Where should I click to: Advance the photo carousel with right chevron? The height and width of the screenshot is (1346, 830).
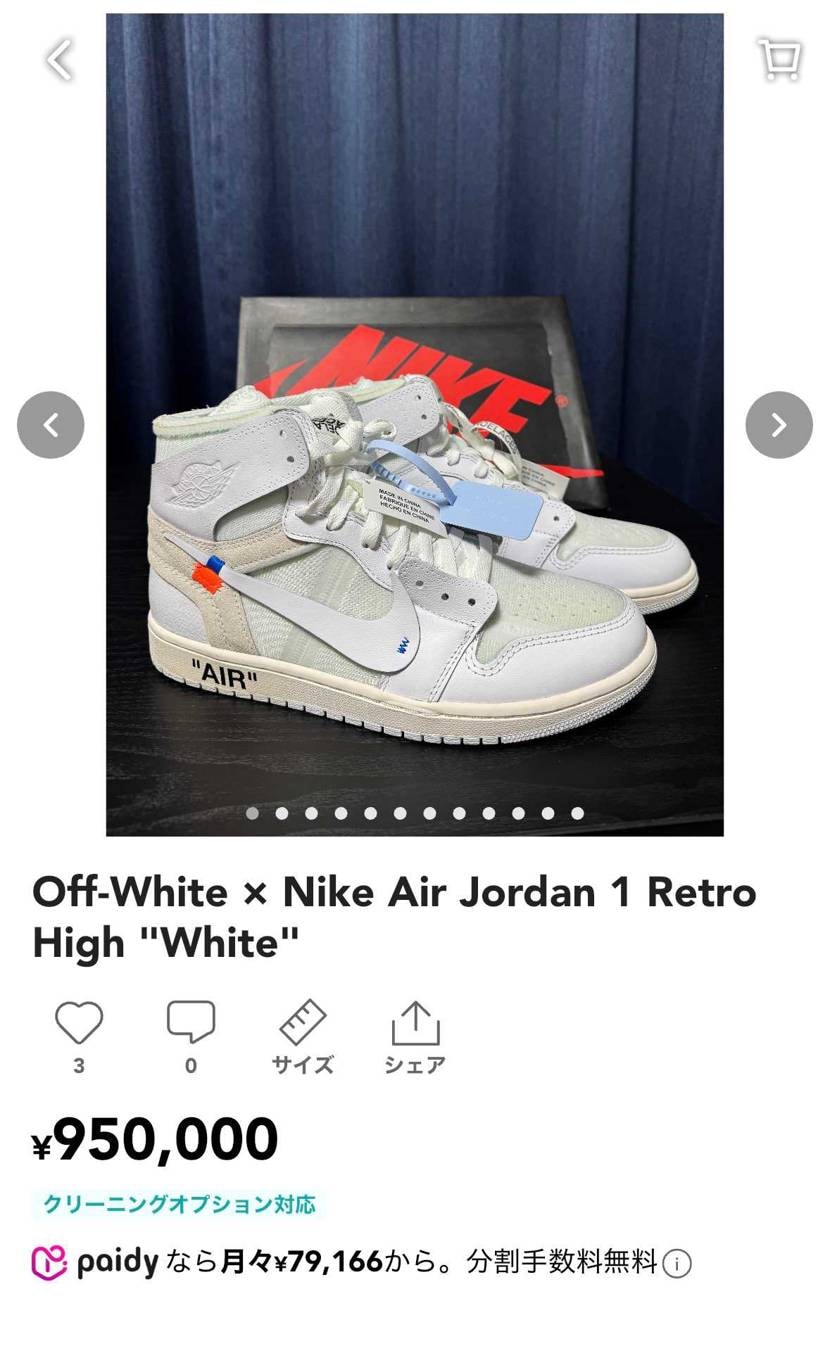point(778,424)
